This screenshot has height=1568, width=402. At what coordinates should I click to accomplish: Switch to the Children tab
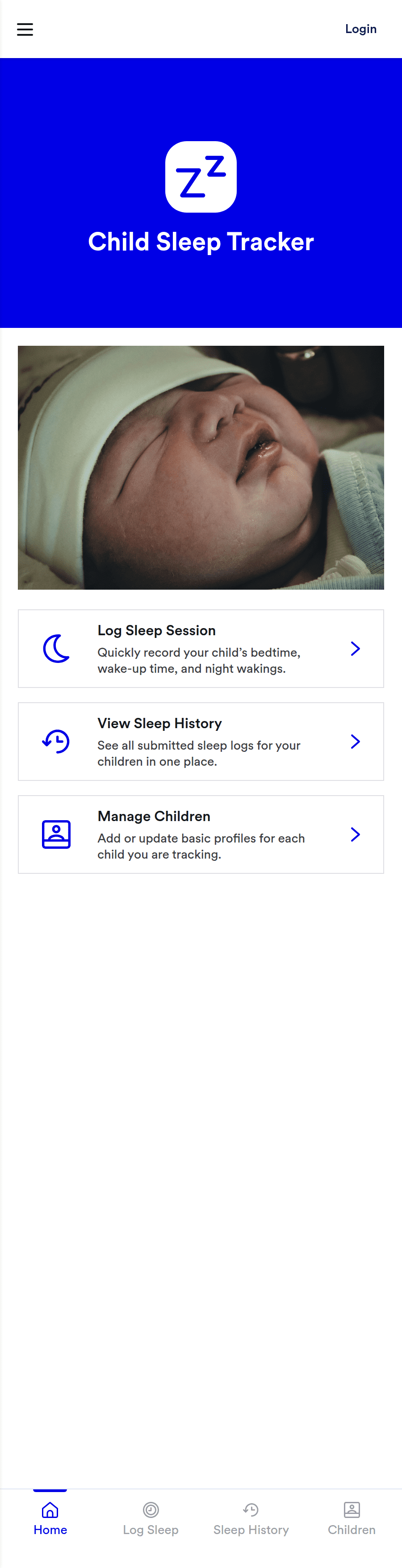[x=352, y=1518]
